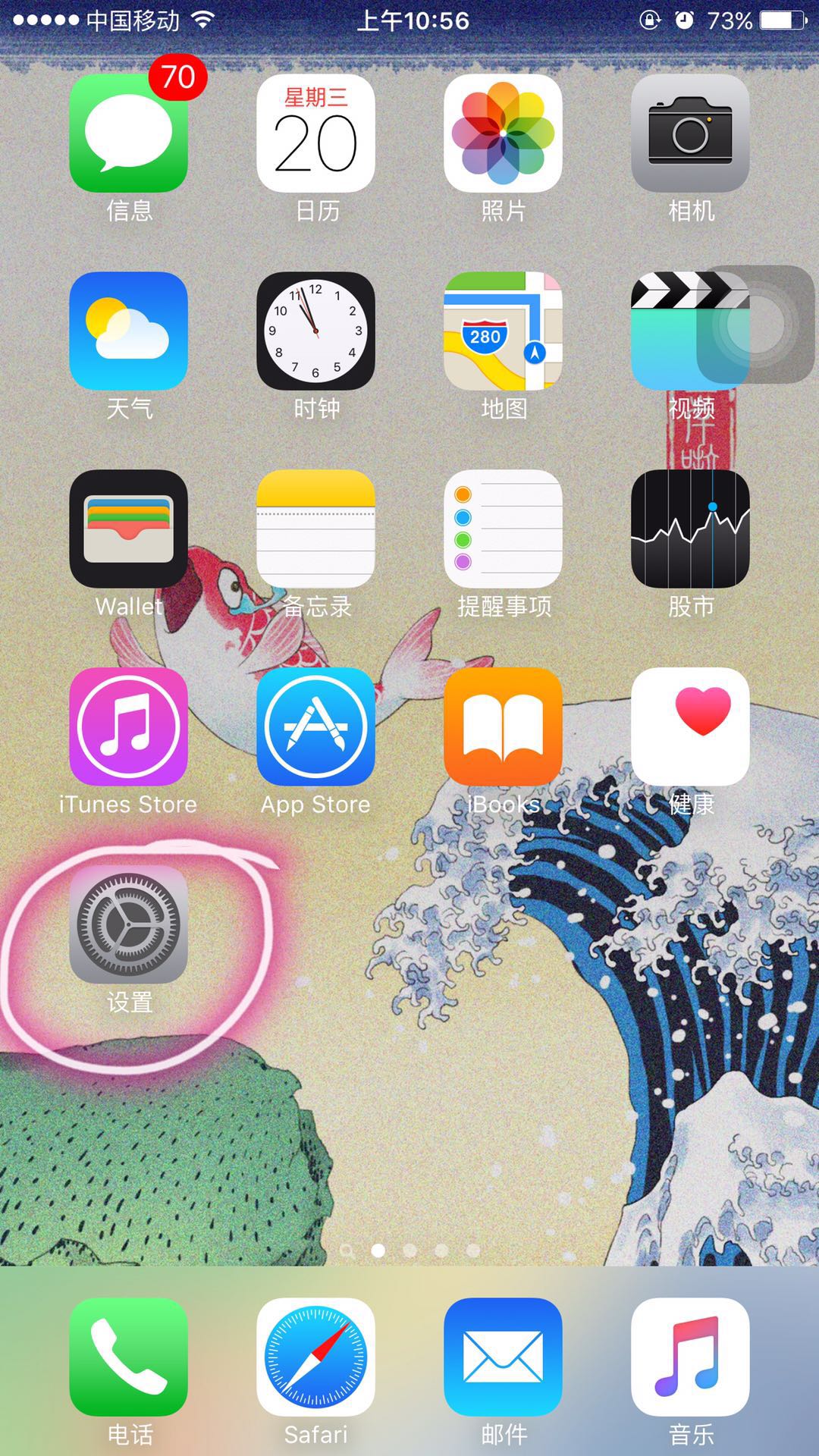Open the iBooks app
Image resolution: width=819 pixels, height=1456 pixels.
pyautogui.click(x=503, y=727)
